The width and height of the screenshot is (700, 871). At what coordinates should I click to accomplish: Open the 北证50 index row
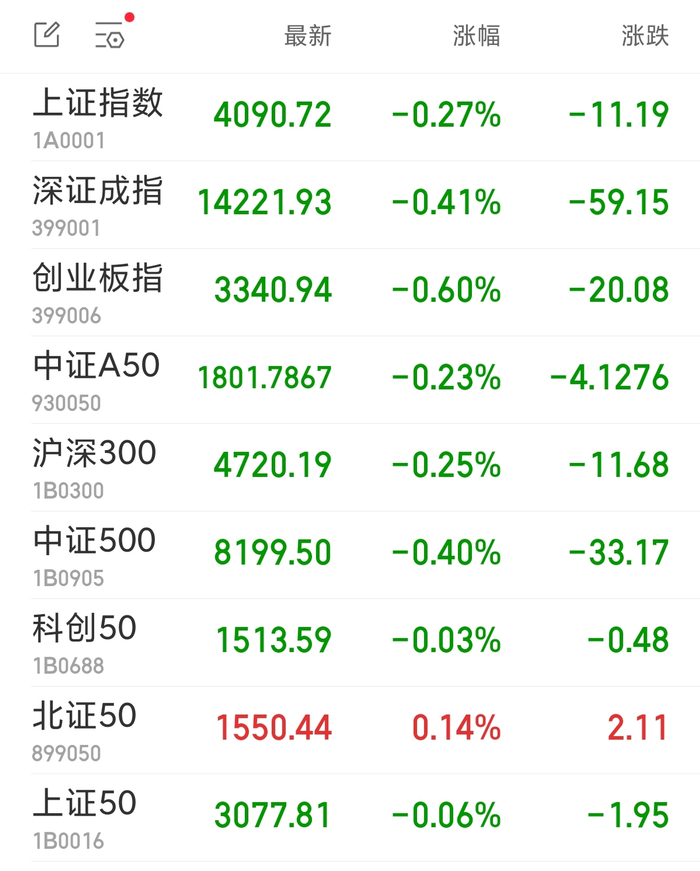tap(350, 730)
